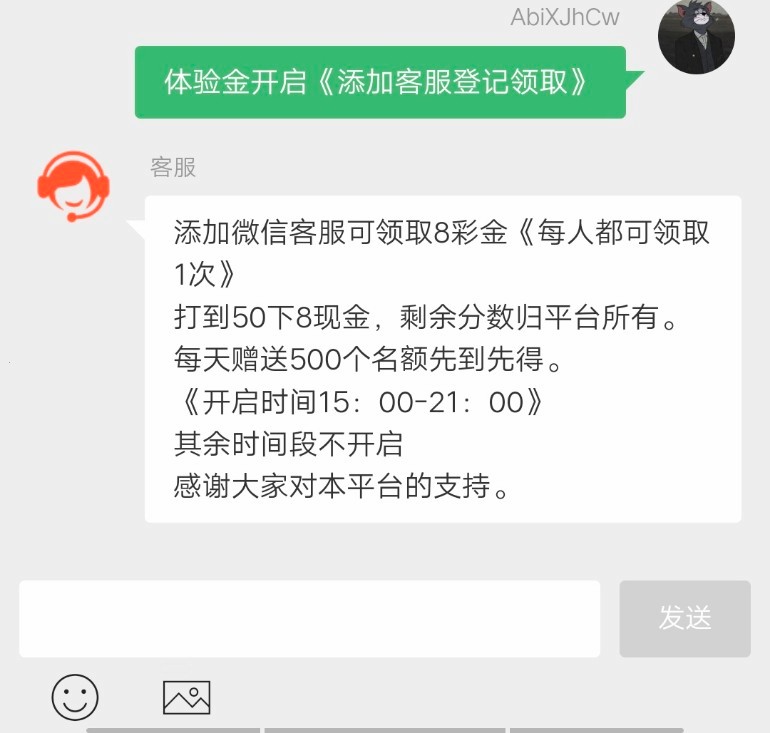This screenshot has width=770, height=733.
Task: Open the emoji picker
Action: coord(75,696)
